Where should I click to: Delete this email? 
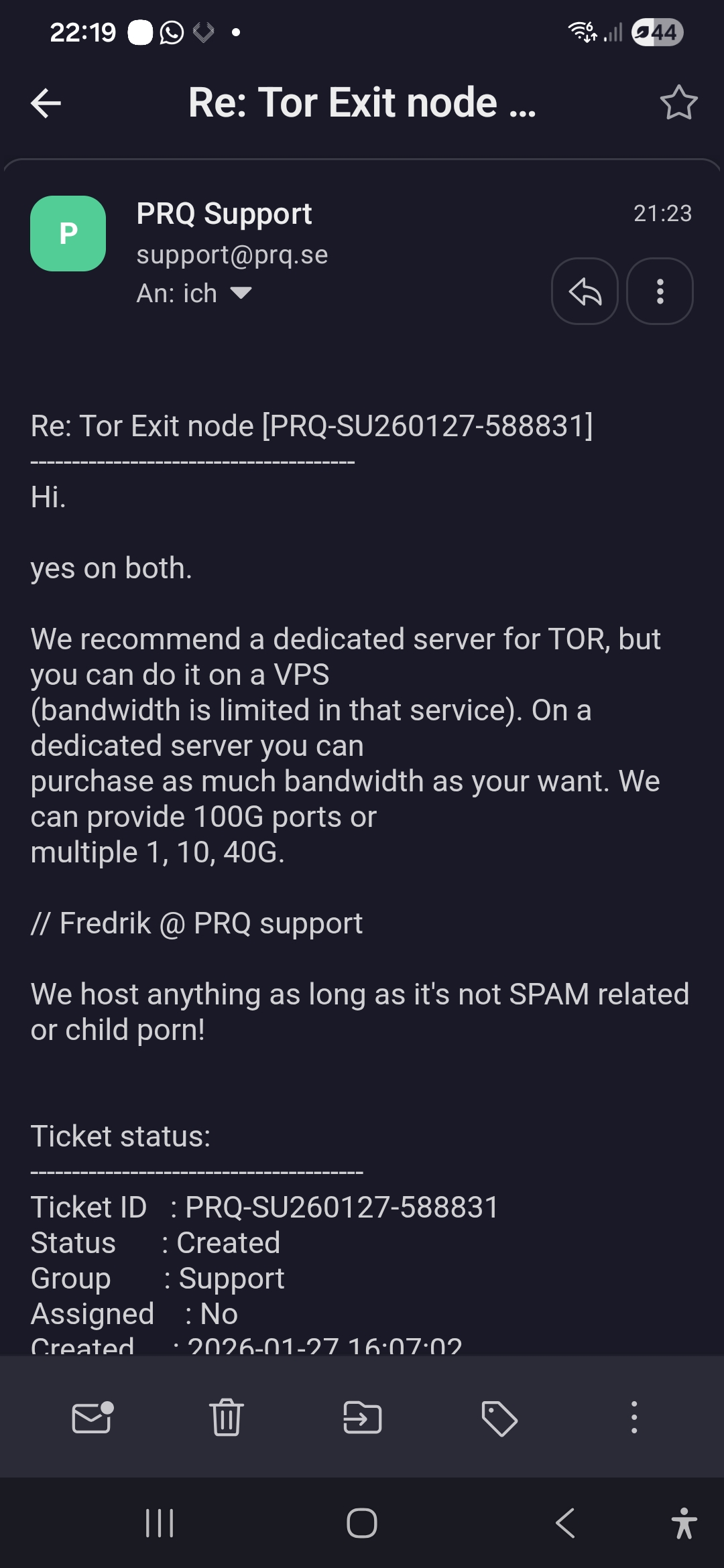pyautogui.click(x=227, y=1417)
